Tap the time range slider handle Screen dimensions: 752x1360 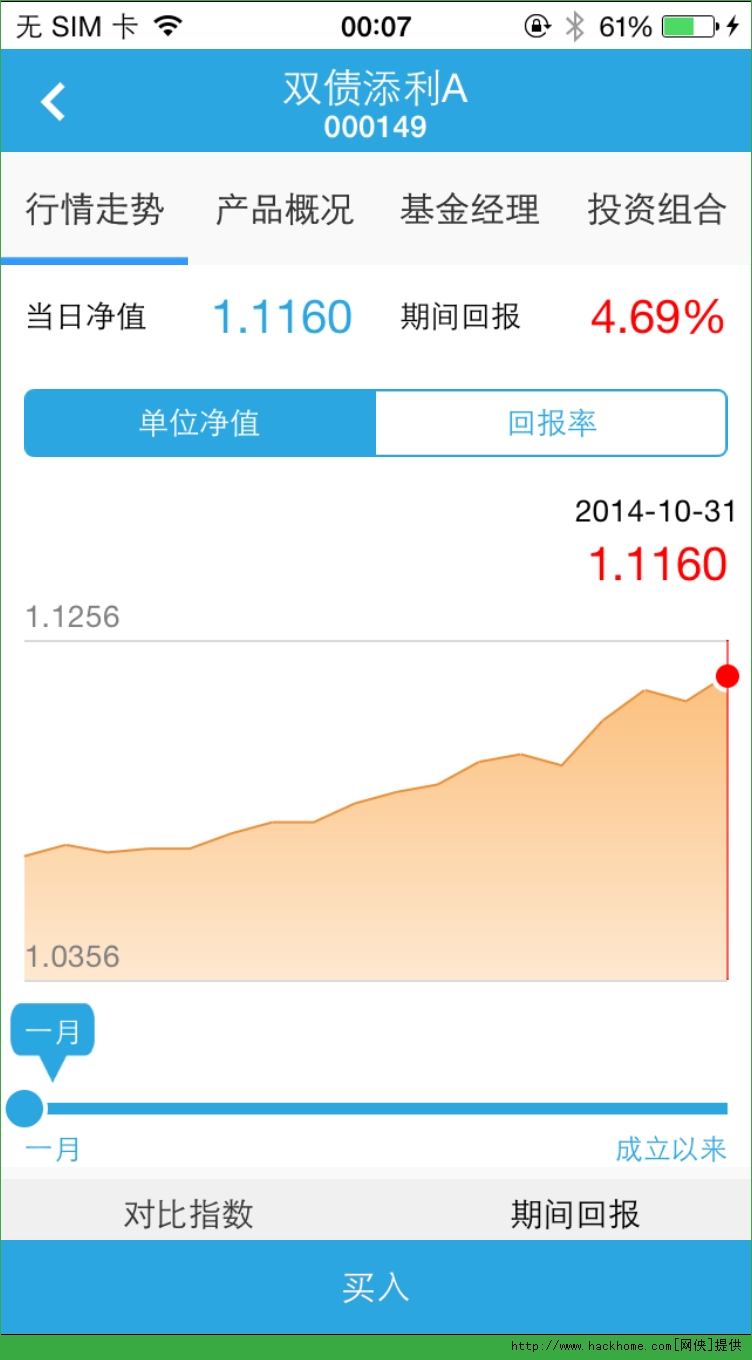coord(25,1108)
